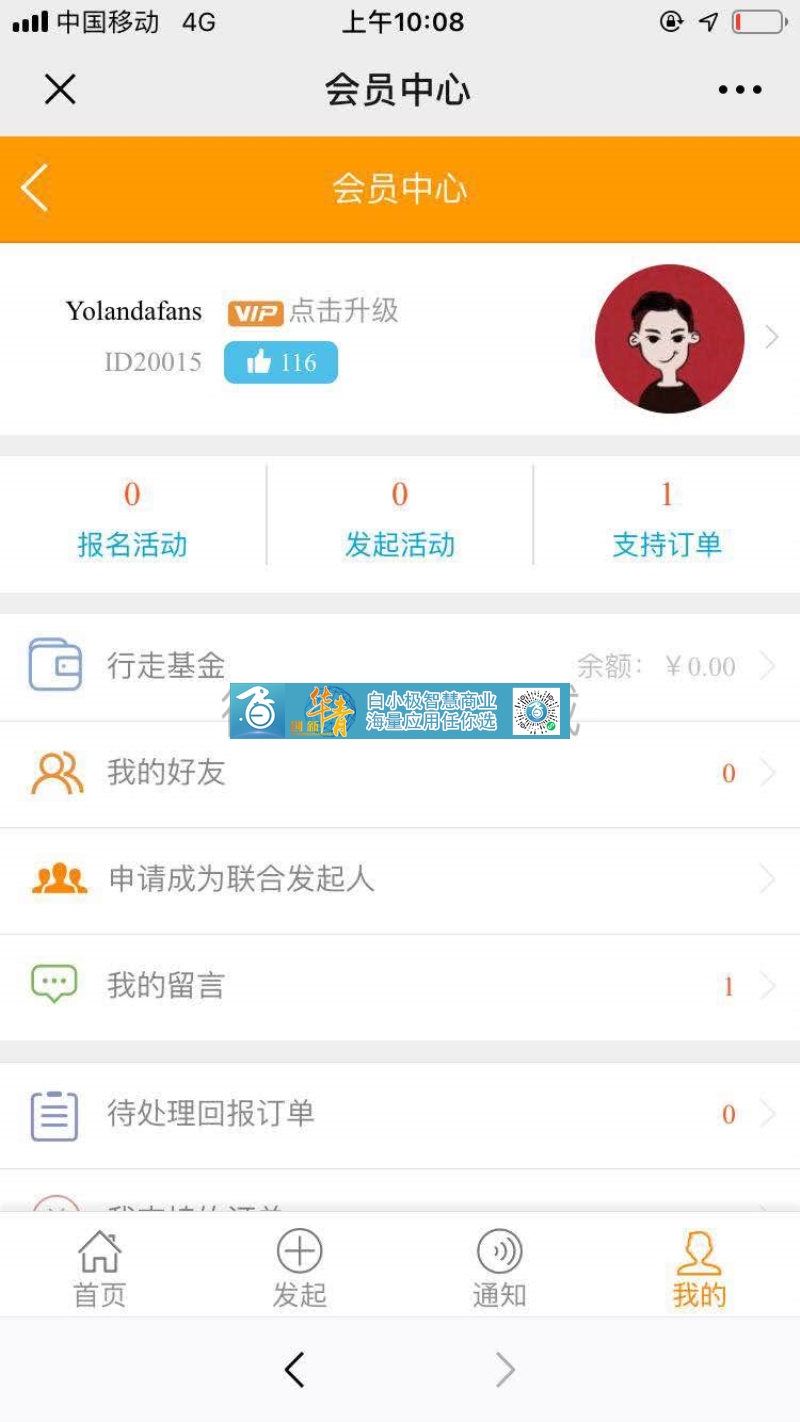Go back using the orange header arrow
Viewport: 800px width, 1422px height.
point(35,188)
